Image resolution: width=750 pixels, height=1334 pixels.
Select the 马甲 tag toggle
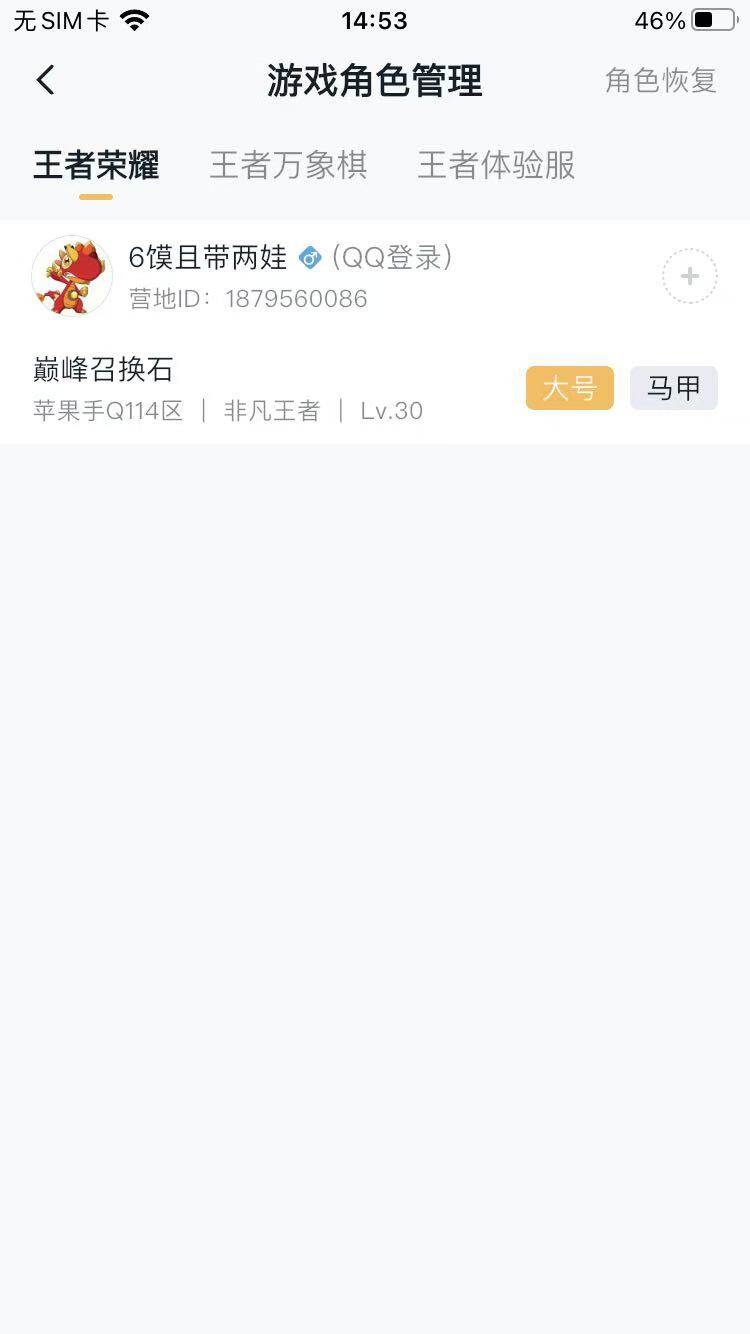point(673,388)
